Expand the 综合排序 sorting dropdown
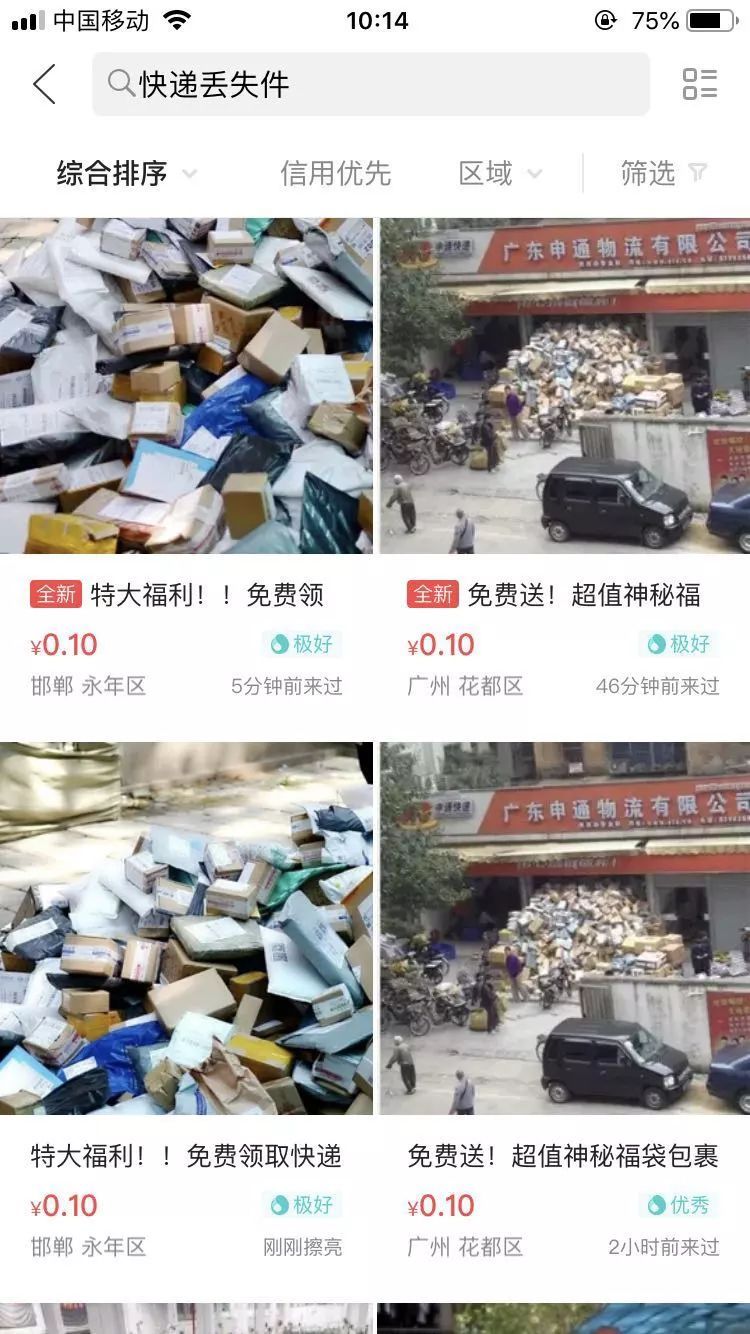The image size is (750, 1334). (126, 174)
